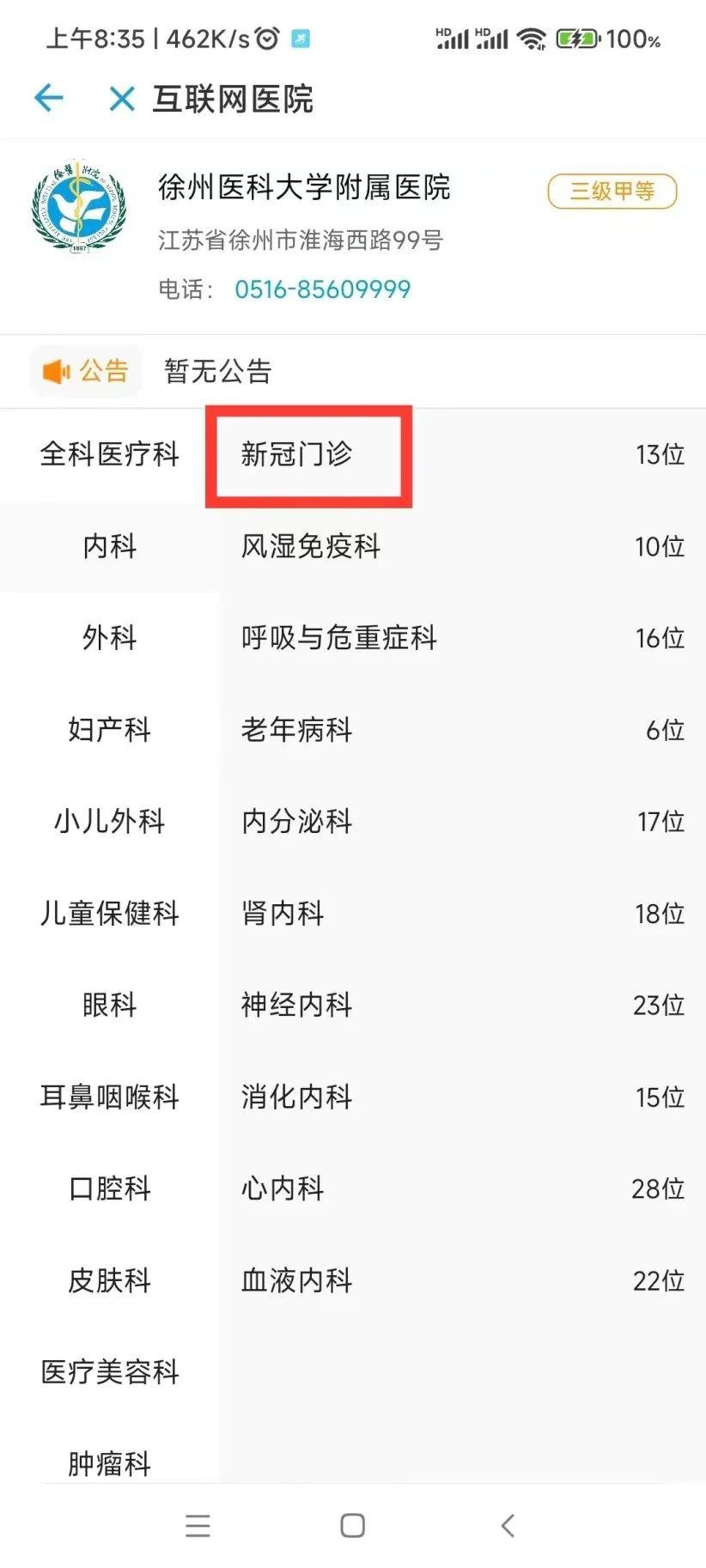Call the hospital number 0516-85609999
This screenshot has width=706, height=1568.
tap(322, 289)
